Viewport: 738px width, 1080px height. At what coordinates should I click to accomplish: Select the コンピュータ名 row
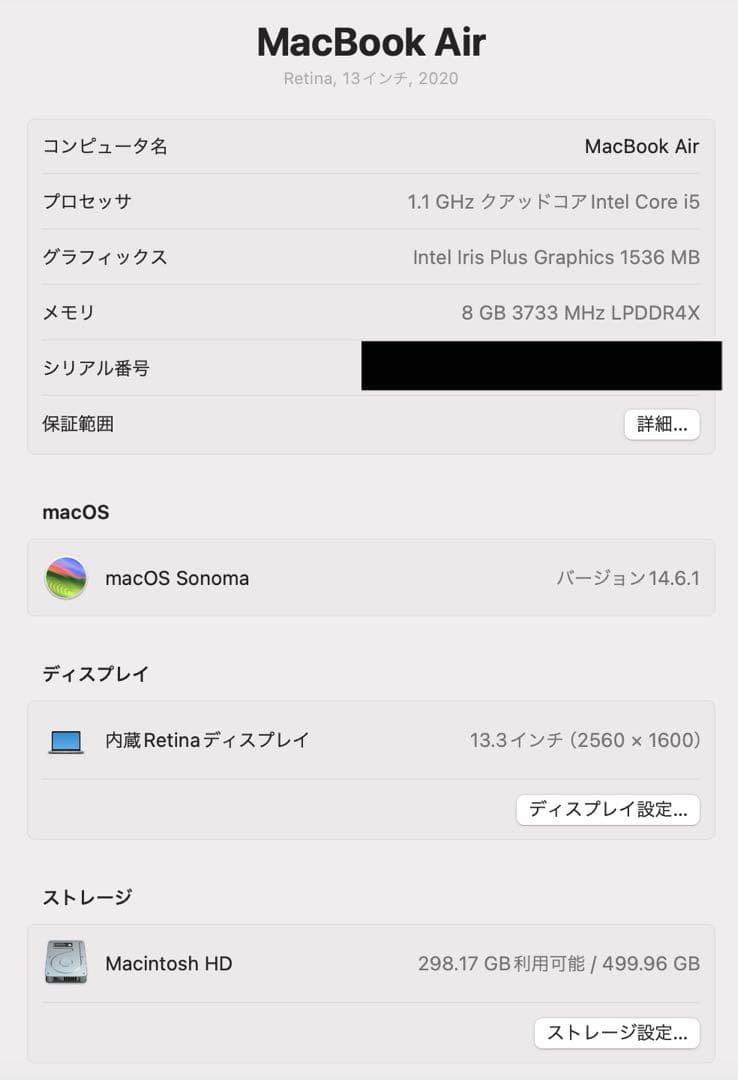coord(370,146)
